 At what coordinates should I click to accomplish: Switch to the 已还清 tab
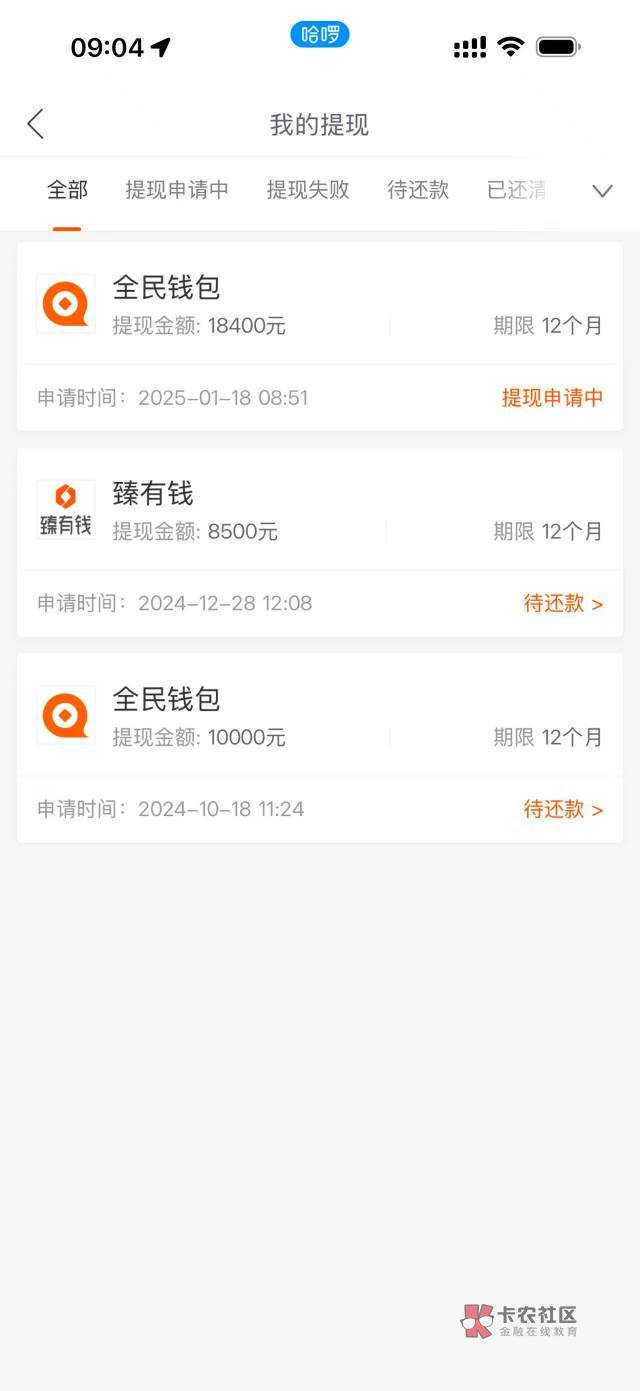[516, 190]
